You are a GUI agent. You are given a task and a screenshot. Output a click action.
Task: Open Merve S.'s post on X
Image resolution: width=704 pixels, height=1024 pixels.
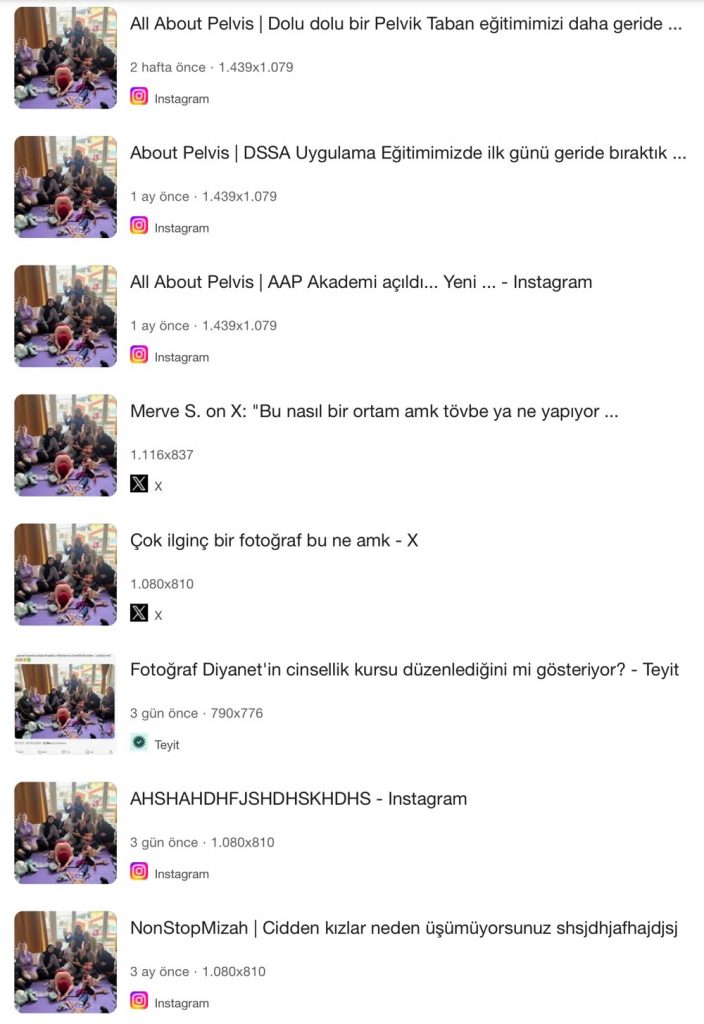373,412
